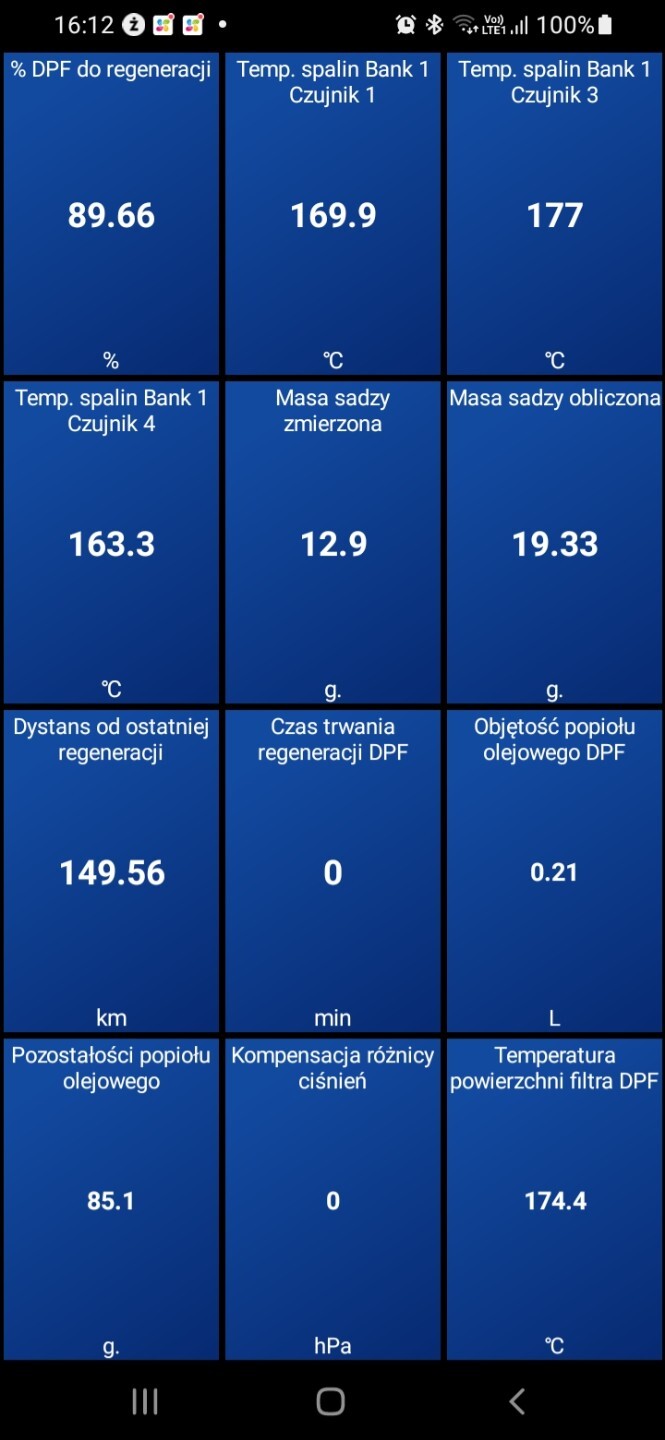Select the Pozostałości popiołu olejowego tile
The image size is (665, 1440).
tap(111, 1200)
